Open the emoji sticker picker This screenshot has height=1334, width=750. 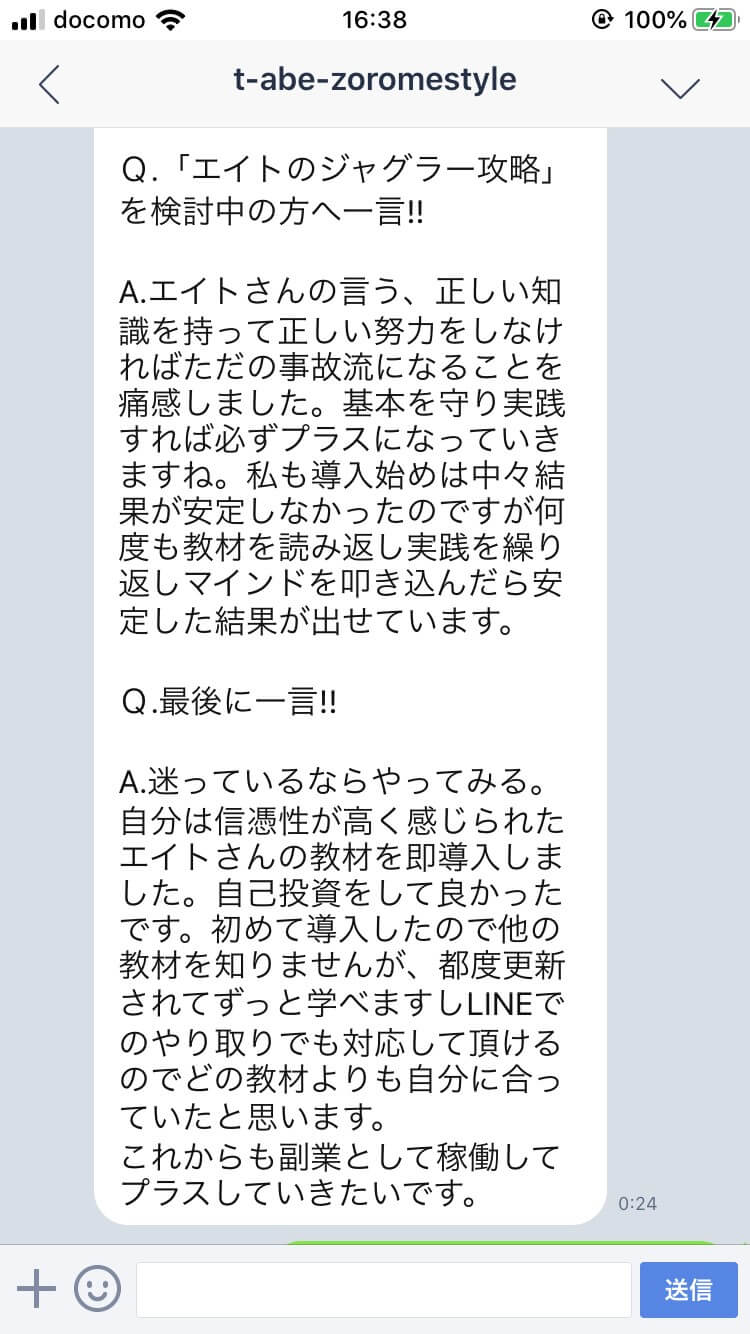(97, 1289)
